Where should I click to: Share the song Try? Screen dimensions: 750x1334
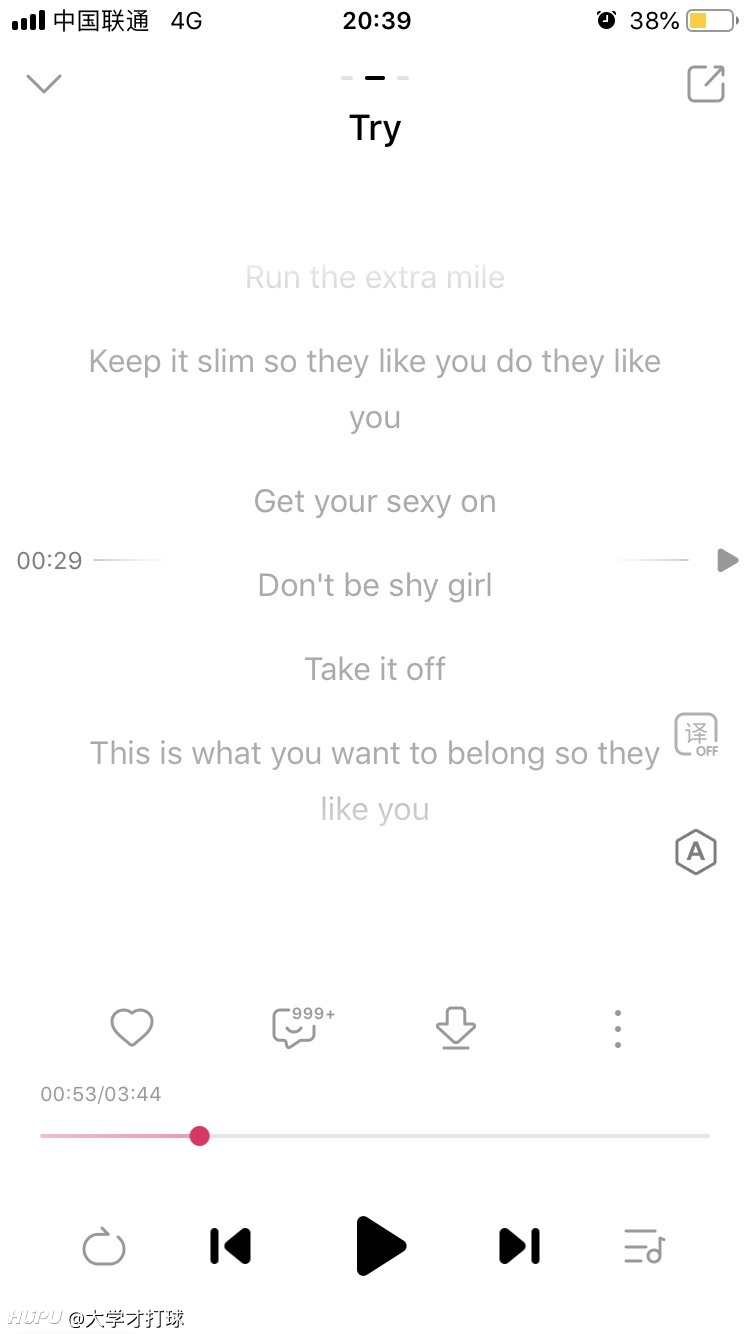click(x=706, y=84)
